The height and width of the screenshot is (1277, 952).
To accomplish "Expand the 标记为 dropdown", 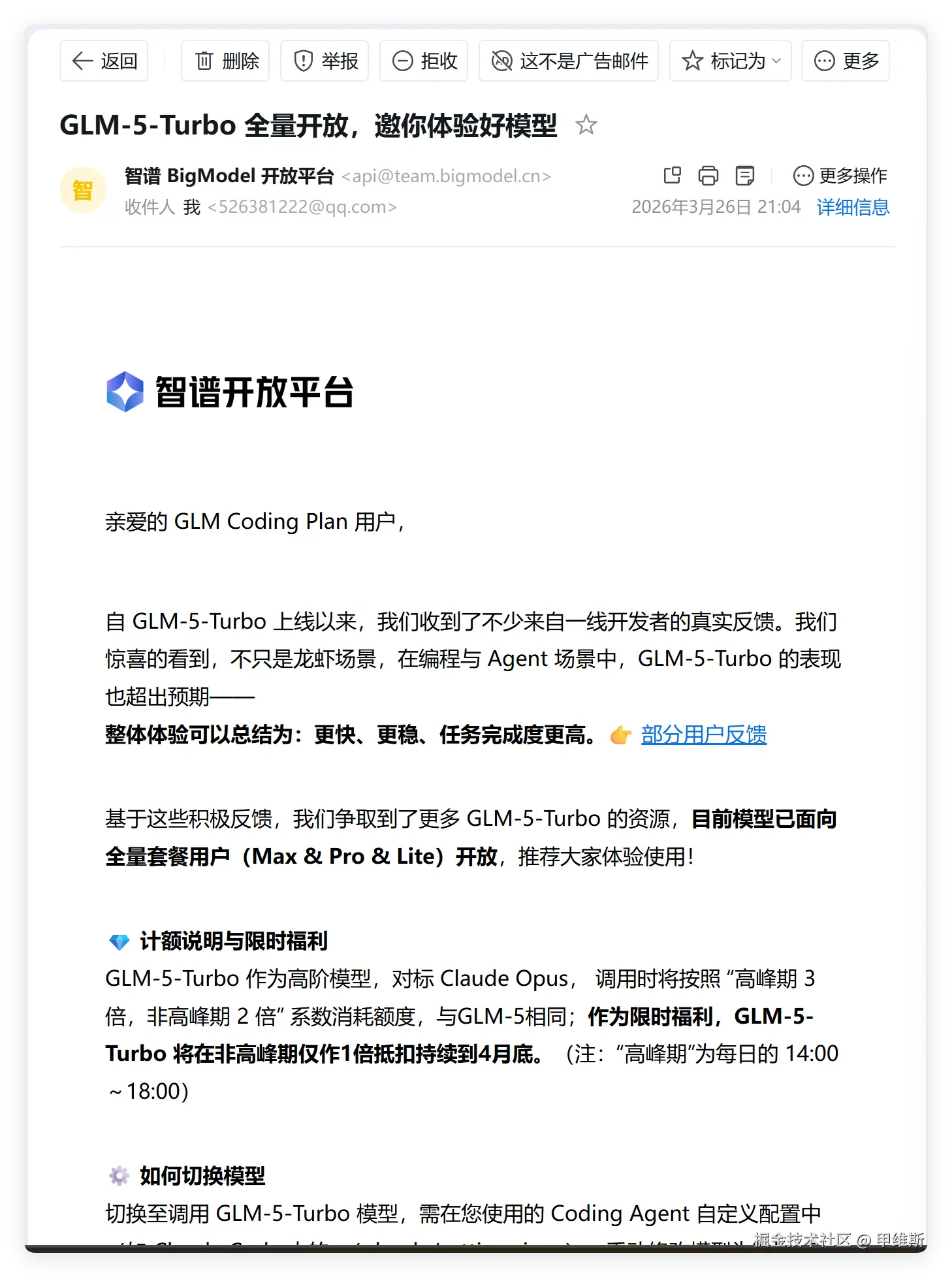I will (730, 61).
